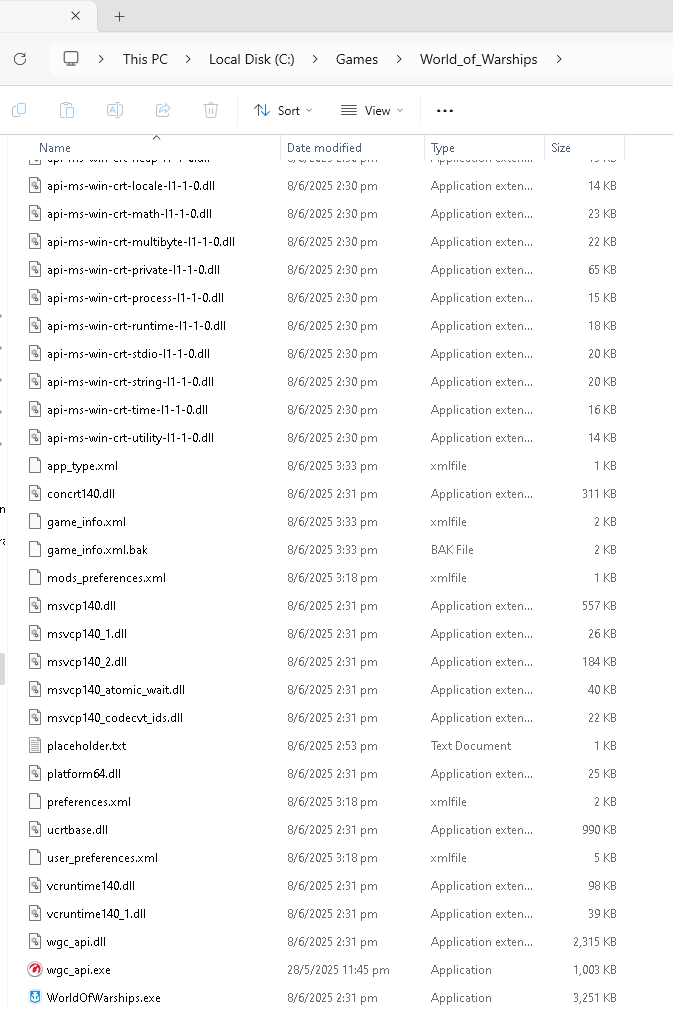
Task: Open the View options dropdown
Action: [x=371, y=111]
